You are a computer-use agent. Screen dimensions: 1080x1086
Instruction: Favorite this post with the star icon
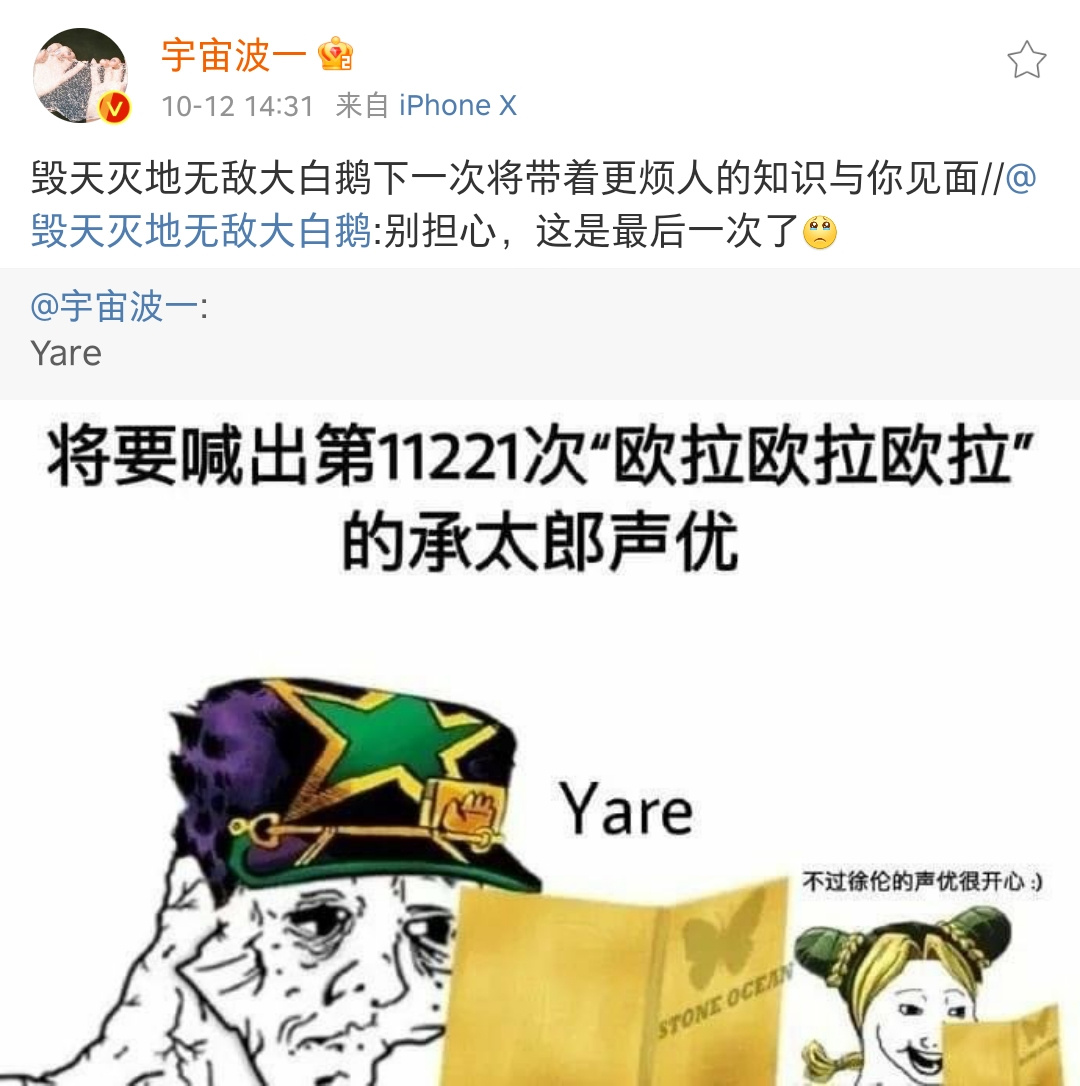1025,61
